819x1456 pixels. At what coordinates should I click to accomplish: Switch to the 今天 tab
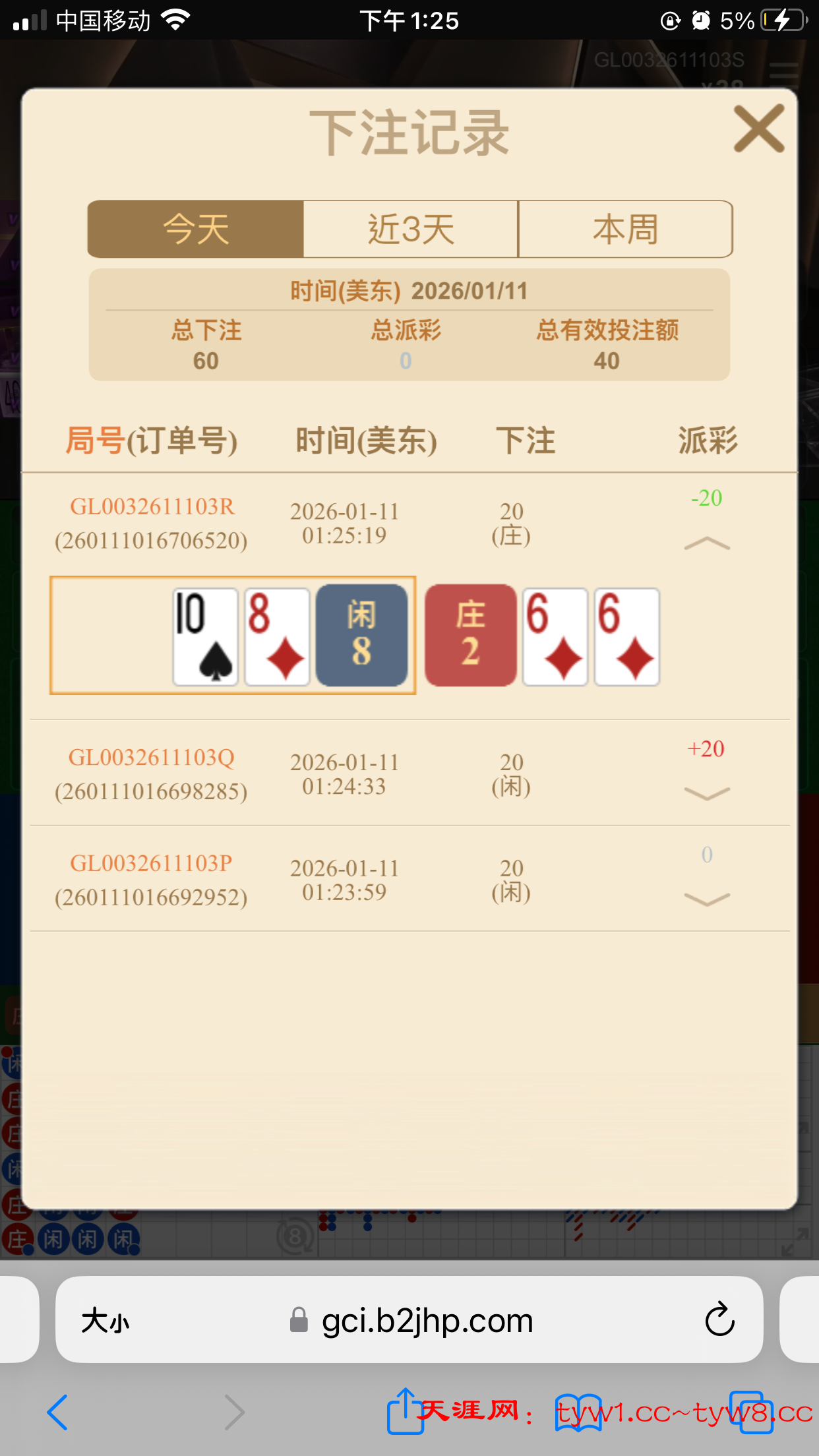(x=196, y=229)
